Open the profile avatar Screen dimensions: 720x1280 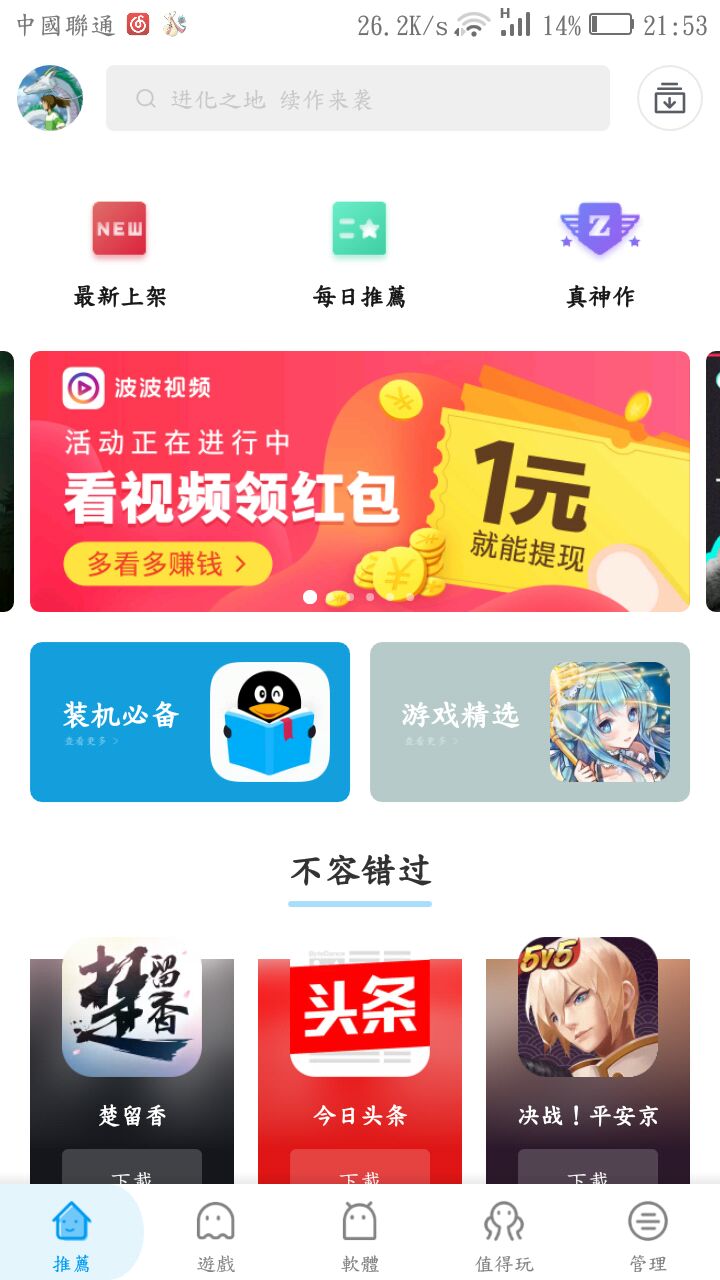coord(50,98)
